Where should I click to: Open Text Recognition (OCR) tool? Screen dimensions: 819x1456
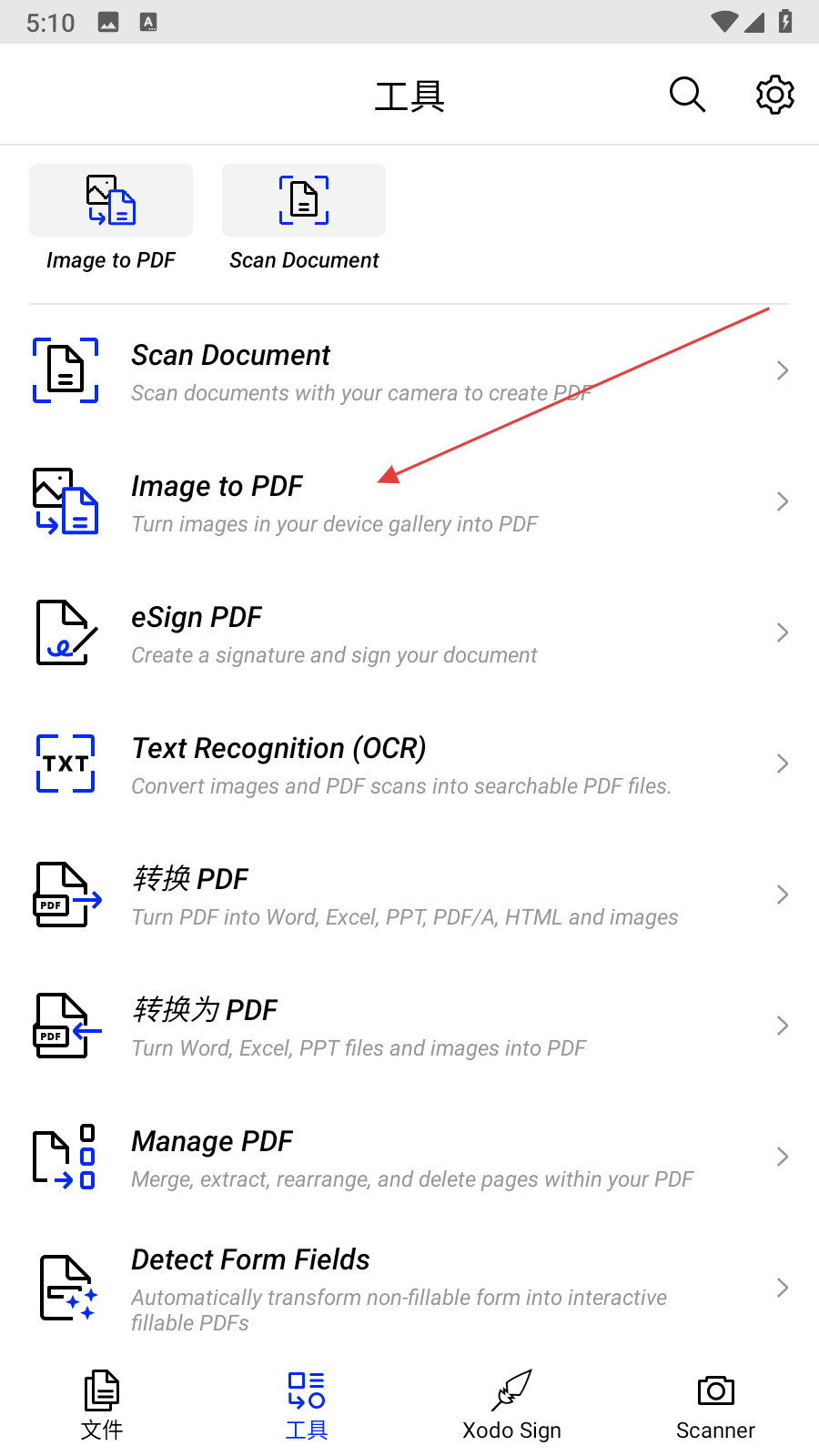point(409,764)
